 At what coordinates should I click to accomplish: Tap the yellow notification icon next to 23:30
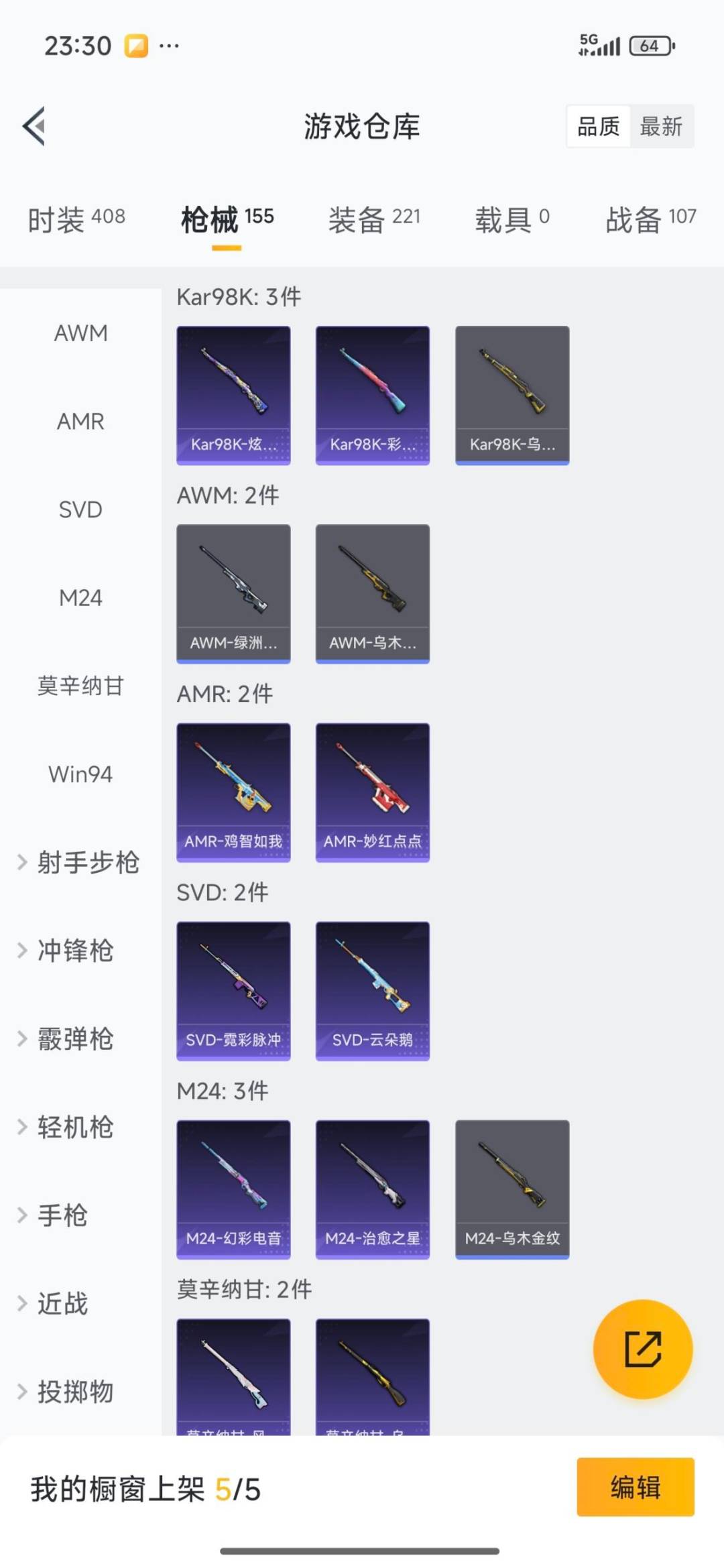coord(137,45)
